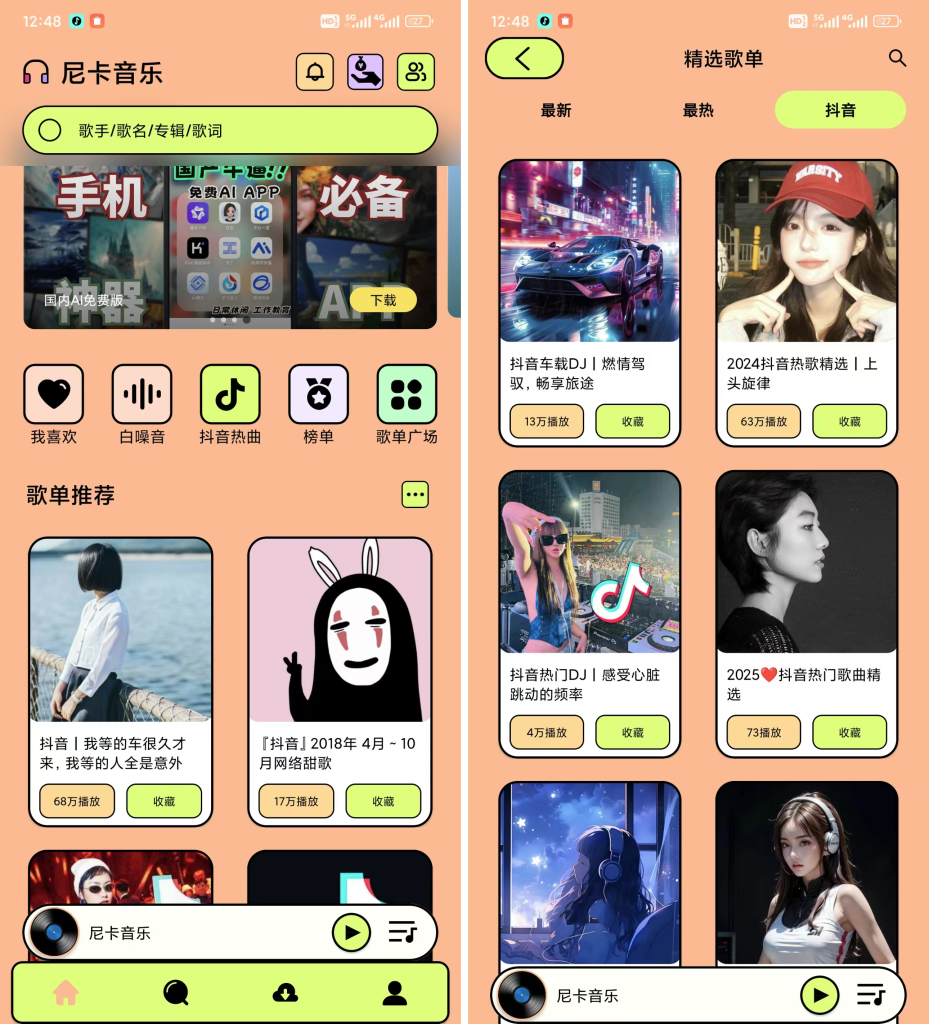Viewport: 929px width, 1024px height.
Task: Switch to the download tab in bottom bar
Action: tap(285, 992)
